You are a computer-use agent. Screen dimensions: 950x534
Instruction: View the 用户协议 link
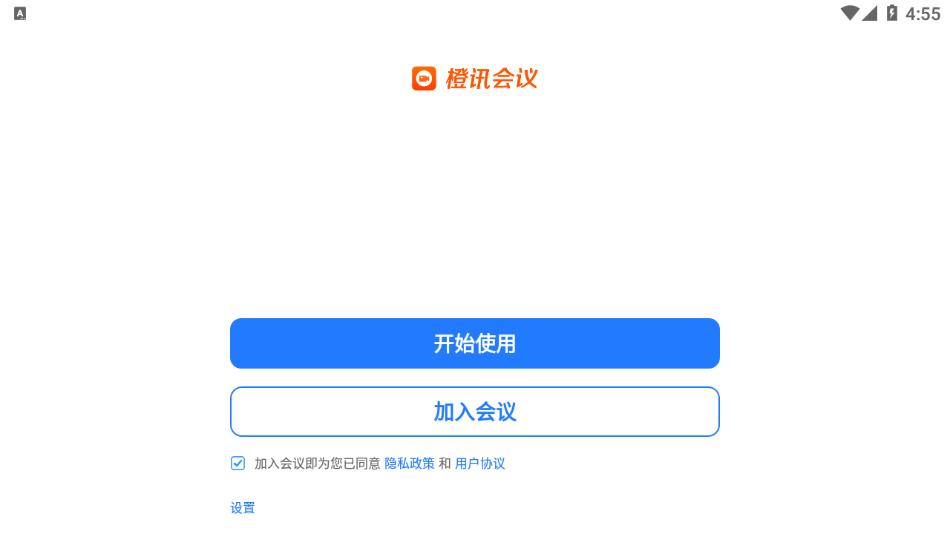(480, 463)
